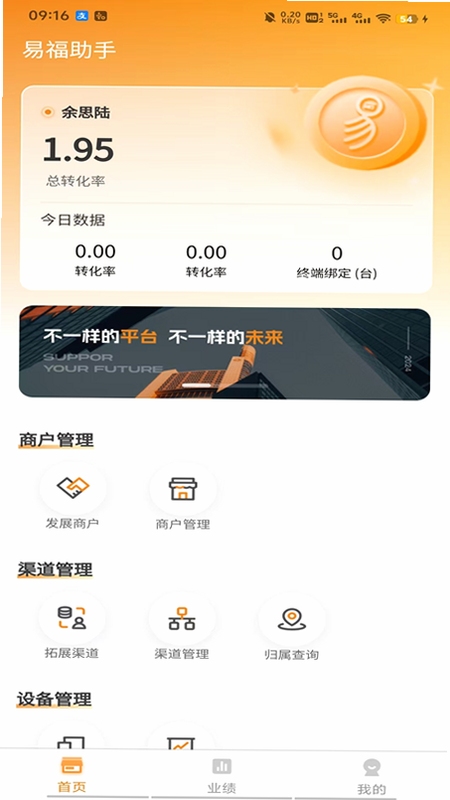This screenshot has width=450, height=800.
Task: Open the 渠道管理 hierarchy icon
Action: 182,618
